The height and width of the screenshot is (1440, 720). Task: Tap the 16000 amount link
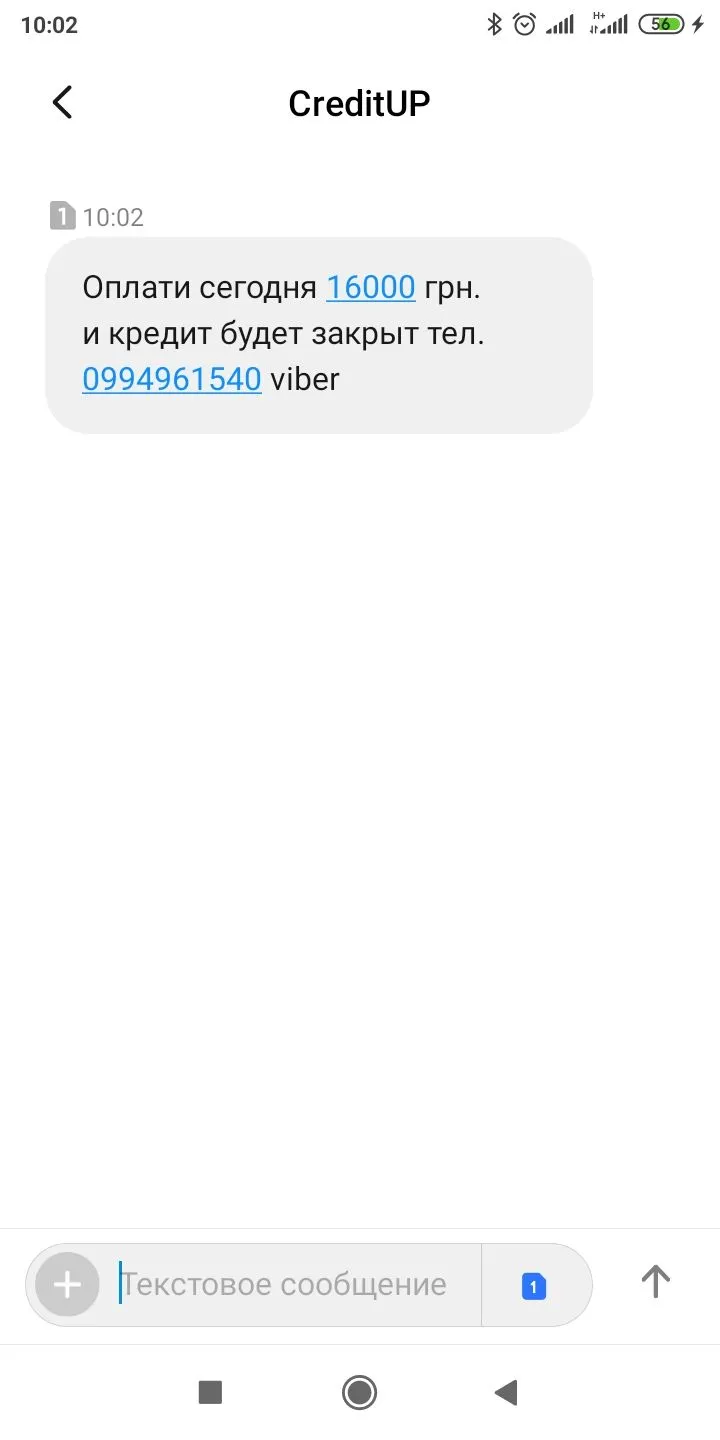pos(370,288)
